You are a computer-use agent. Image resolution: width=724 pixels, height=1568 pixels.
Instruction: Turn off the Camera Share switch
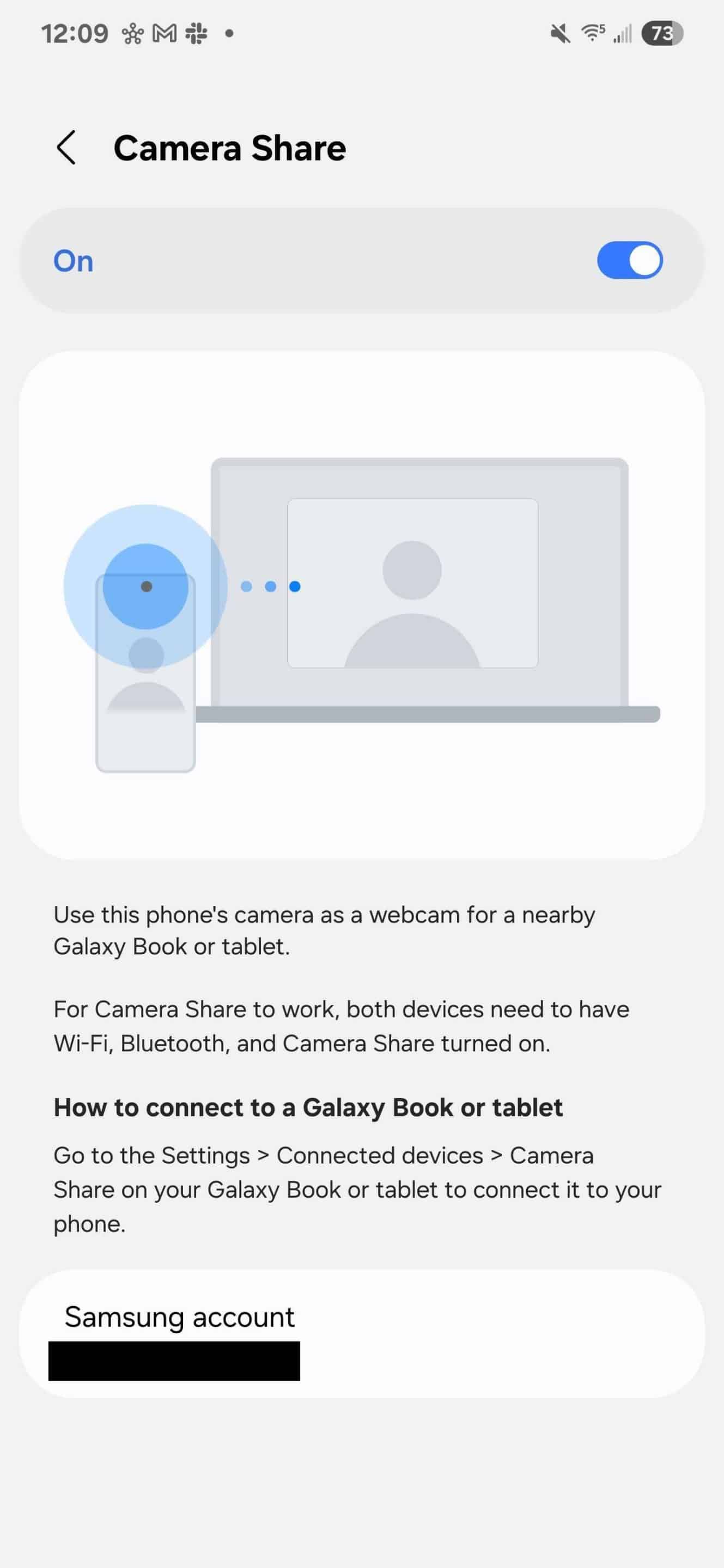(630, 261)
